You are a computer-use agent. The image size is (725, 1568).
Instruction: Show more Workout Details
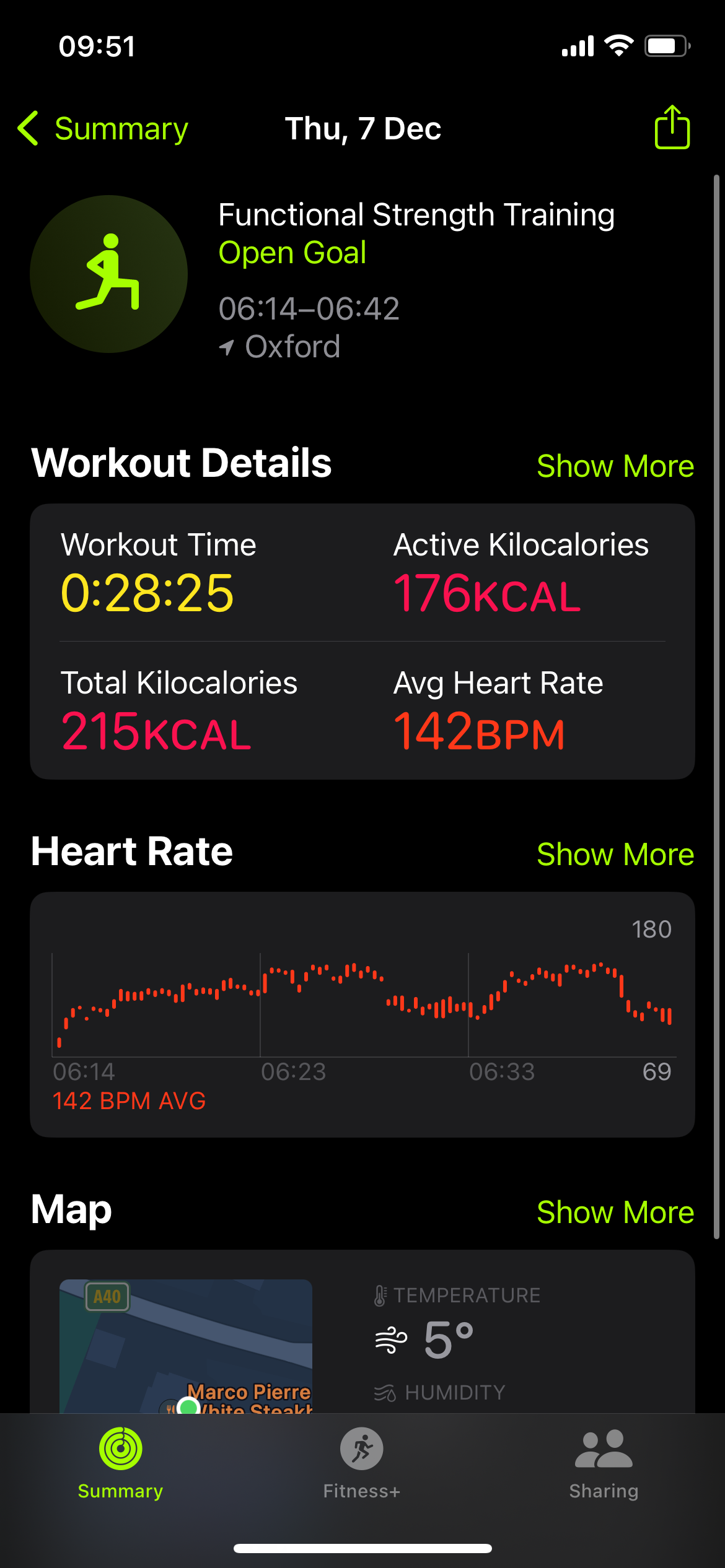coord(615,466)
